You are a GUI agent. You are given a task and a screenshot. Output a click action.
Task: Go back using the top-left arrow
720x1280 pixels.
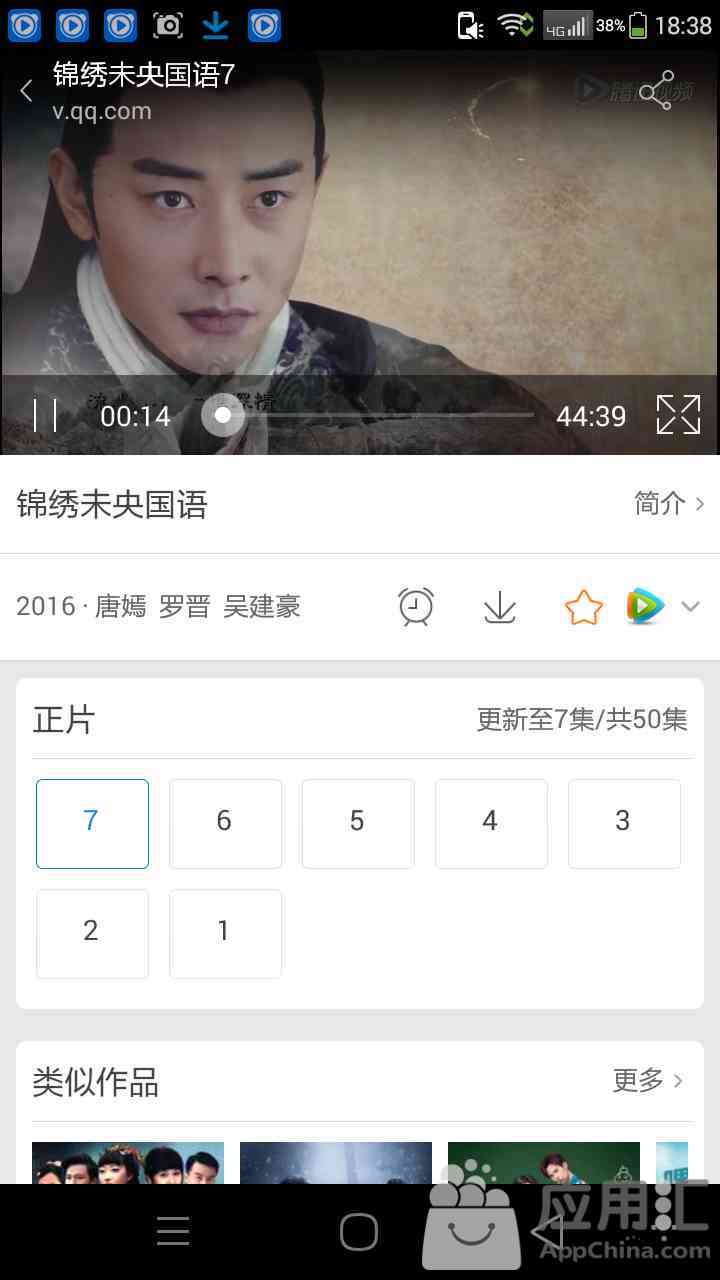click(x=27, y=91)
